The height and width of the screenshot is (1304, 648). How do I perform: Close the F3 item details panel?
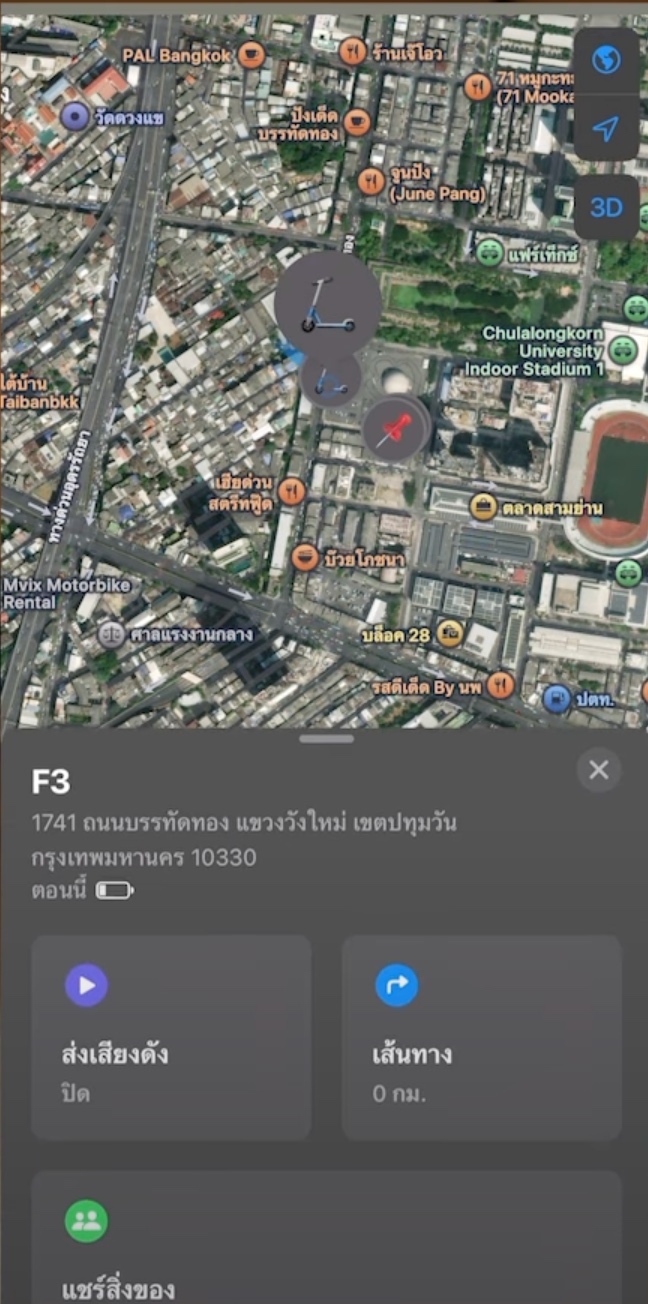click(x=599, y=770)
